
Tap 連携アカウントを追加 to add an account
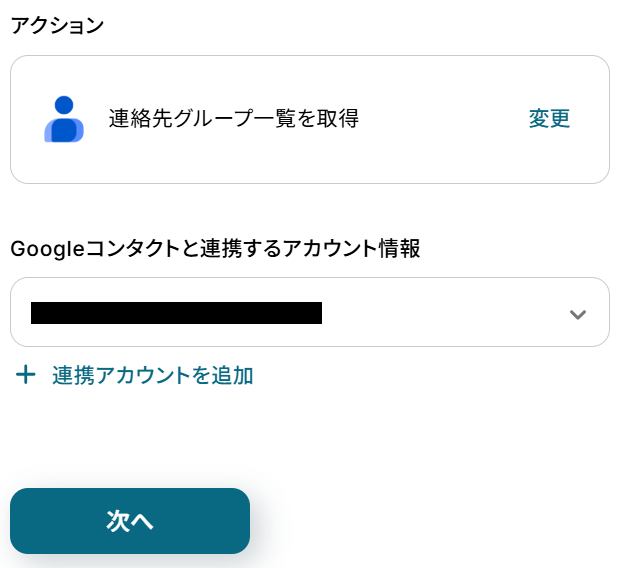click(x=152, y=376)
